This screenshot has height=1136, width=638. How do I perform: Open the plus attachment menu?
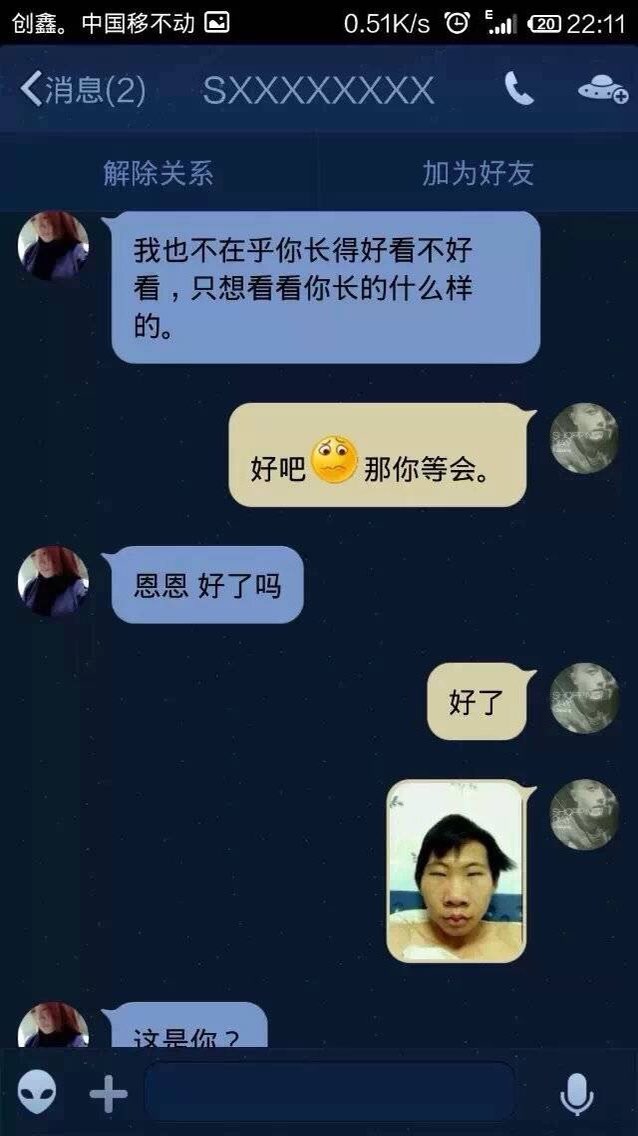click(109, 1093)
